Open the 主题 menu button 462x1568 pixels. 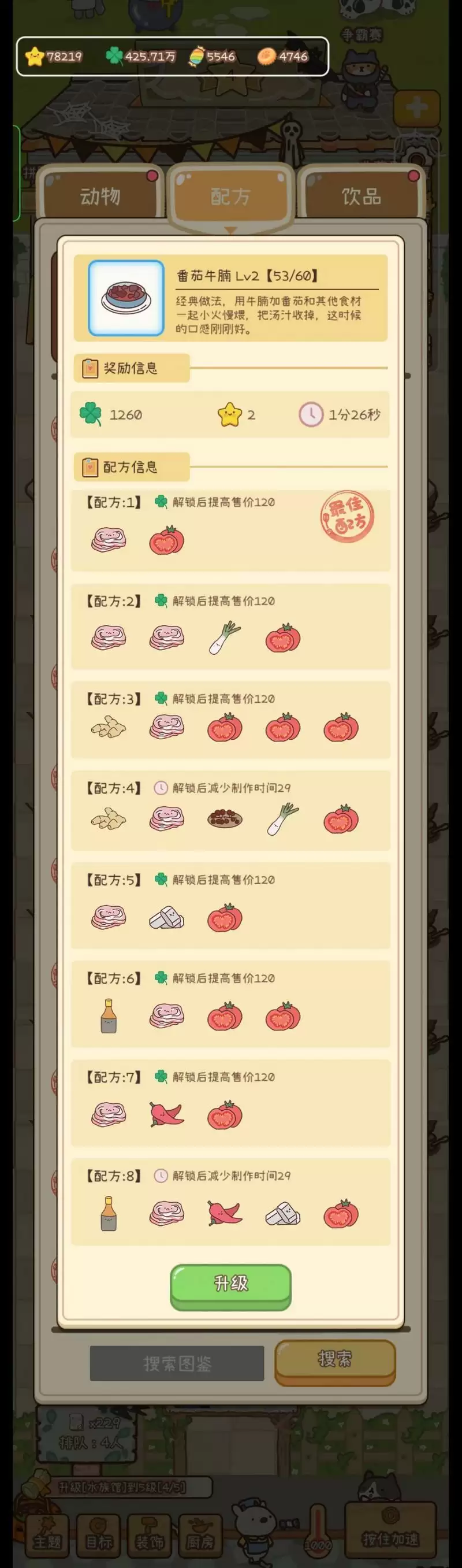[46, 1534]
